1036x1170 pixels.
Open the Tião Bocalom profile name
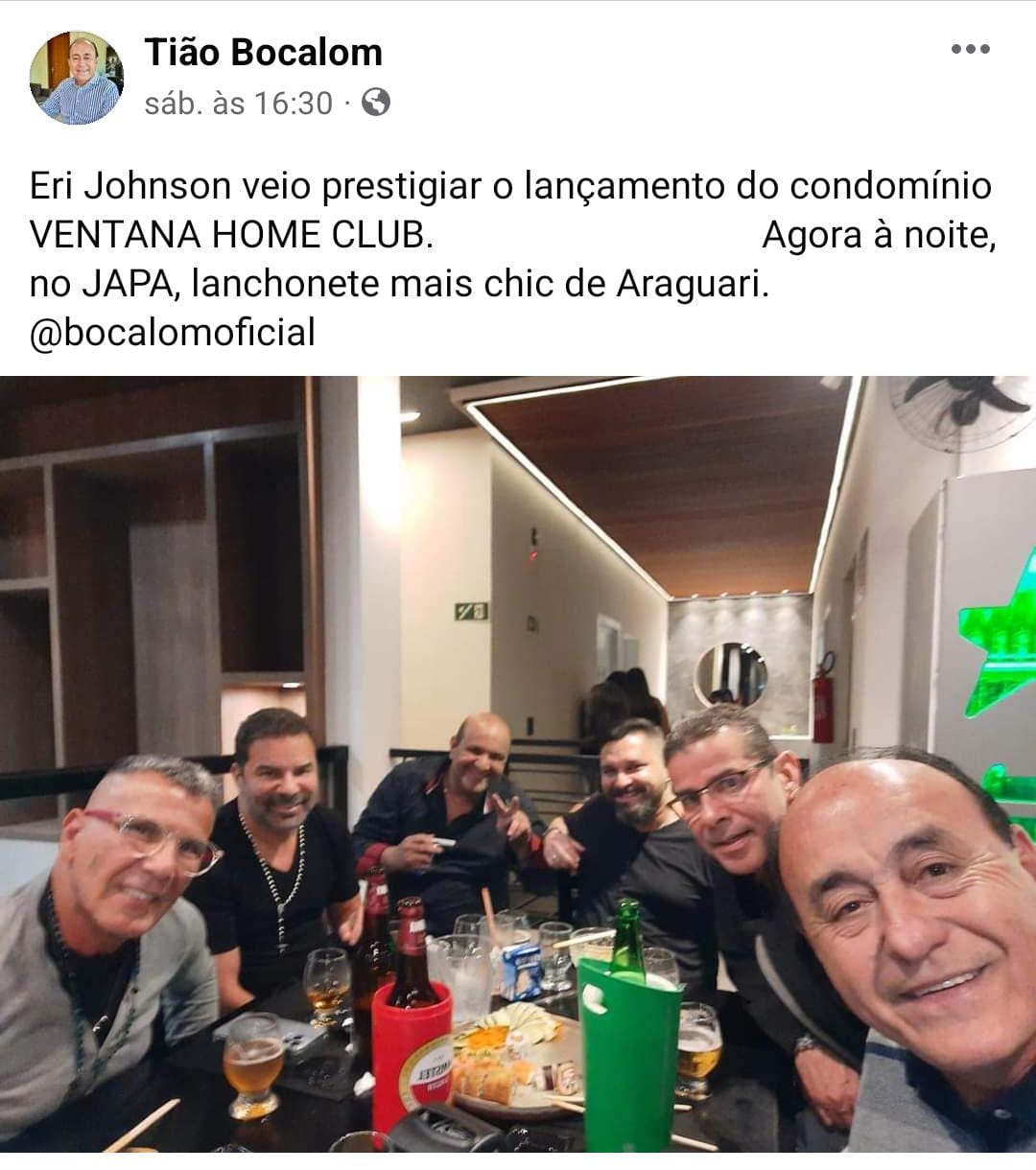tap(263, 52)
